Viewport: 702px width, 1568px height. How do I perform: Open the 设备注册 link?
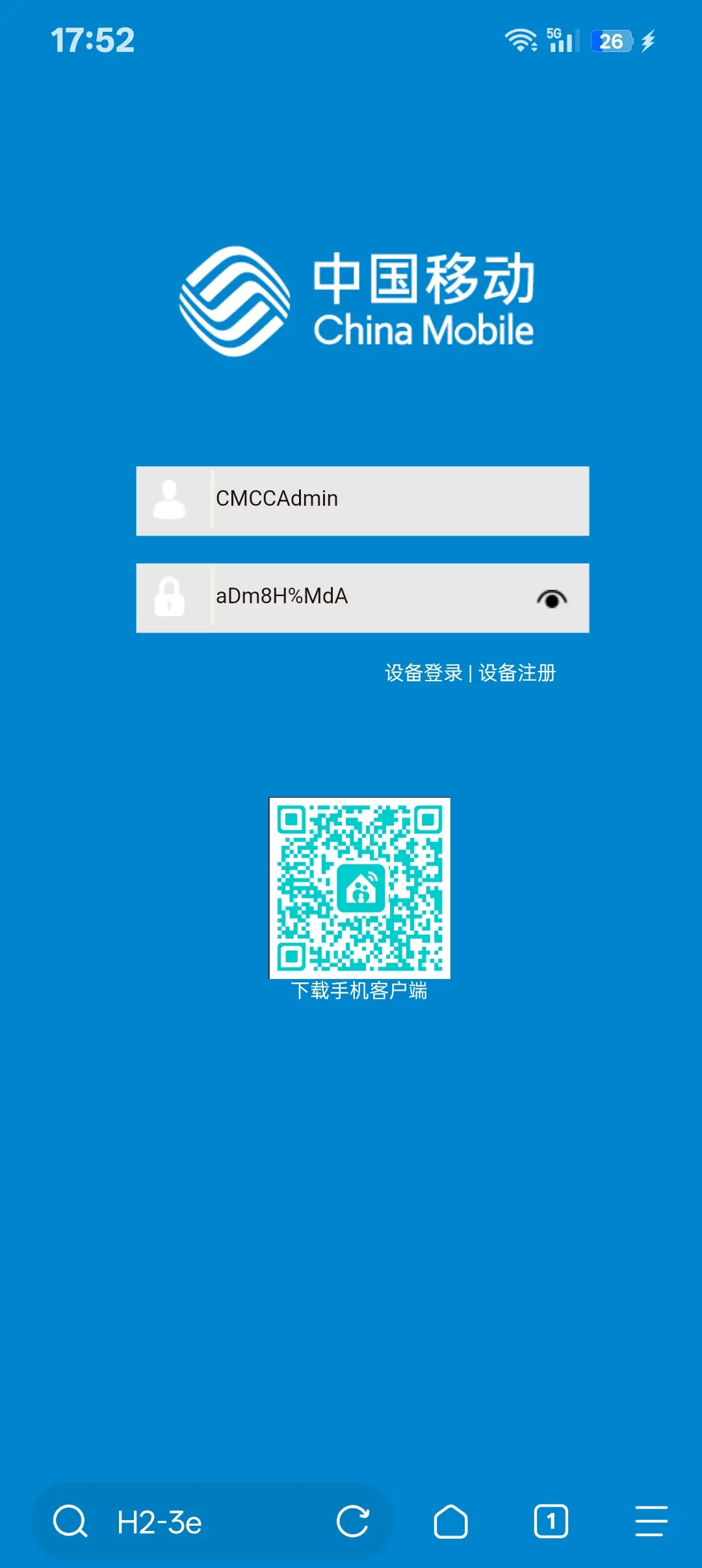pyautogui.click(x=517, y=673)
